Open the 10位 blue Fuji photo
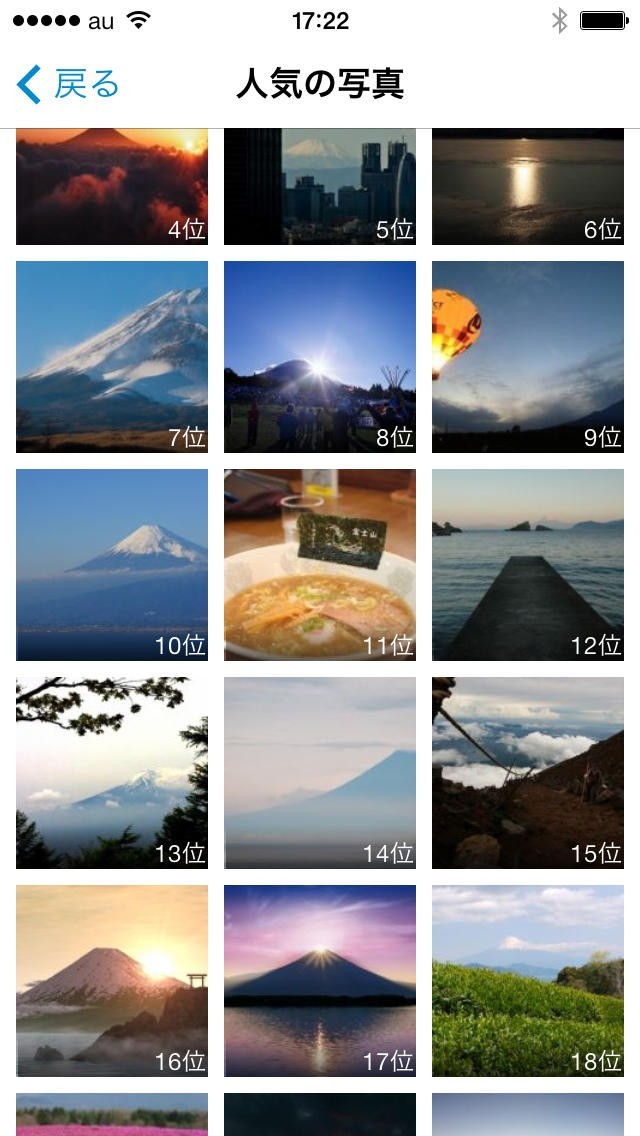The width and height of the screenshot is (640, 1136). coord(112,565)
